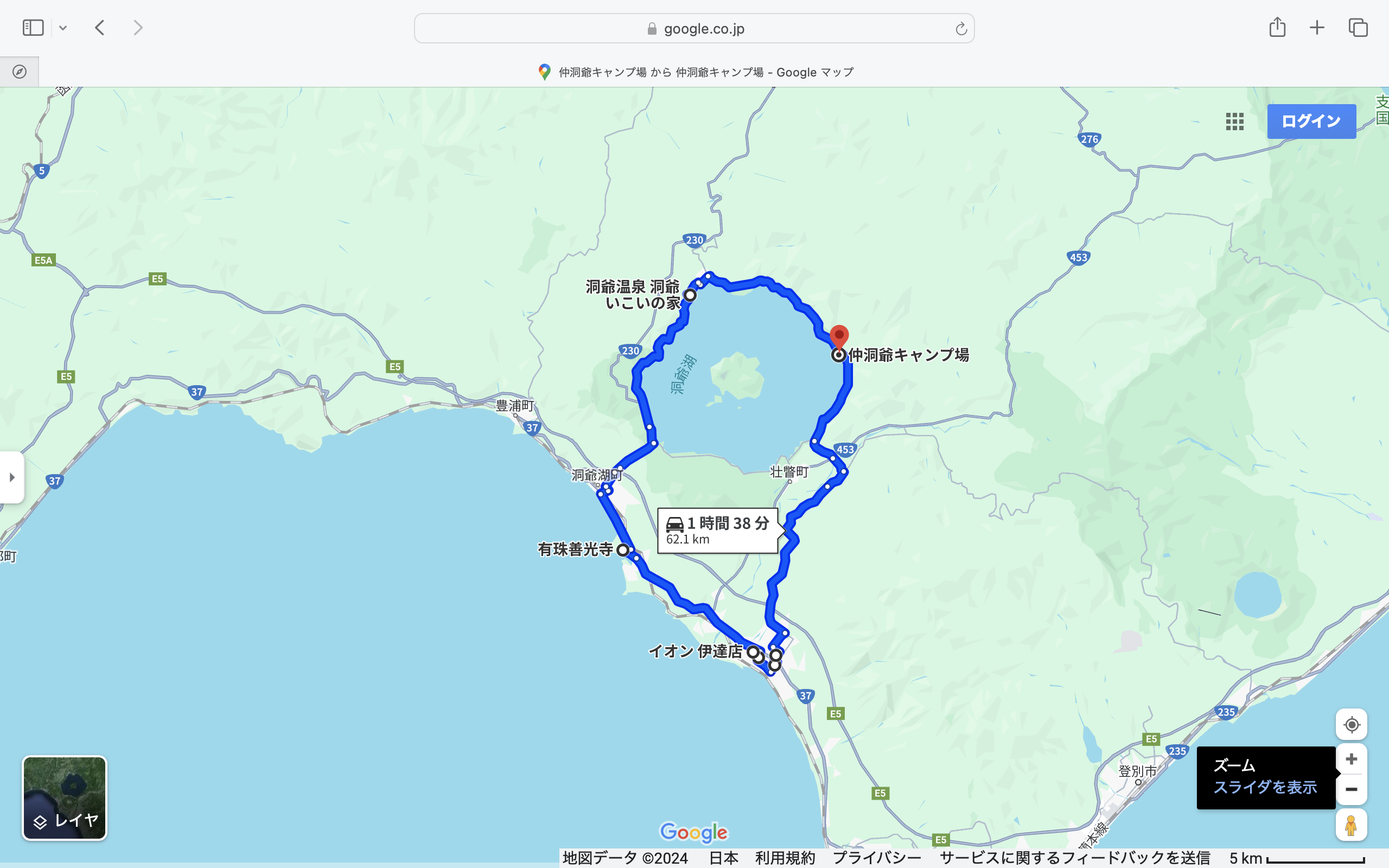Screen dimensions: 1389x868
Task: Tap スライダを表示 link
Action: 1264,787
